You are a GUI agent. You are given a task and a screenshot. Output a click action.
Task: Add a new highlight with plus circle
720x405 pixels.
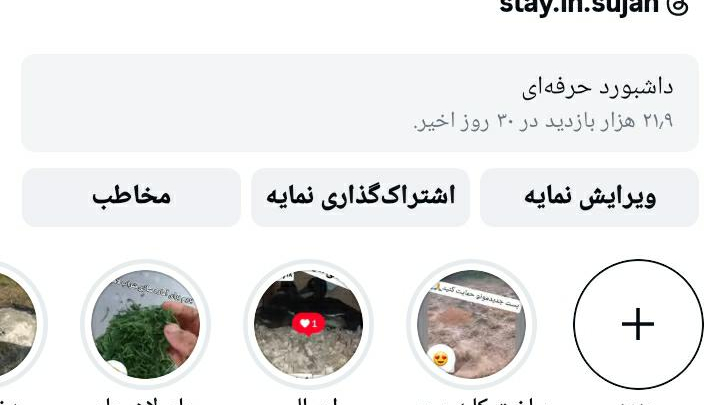(x=637, y=324)
